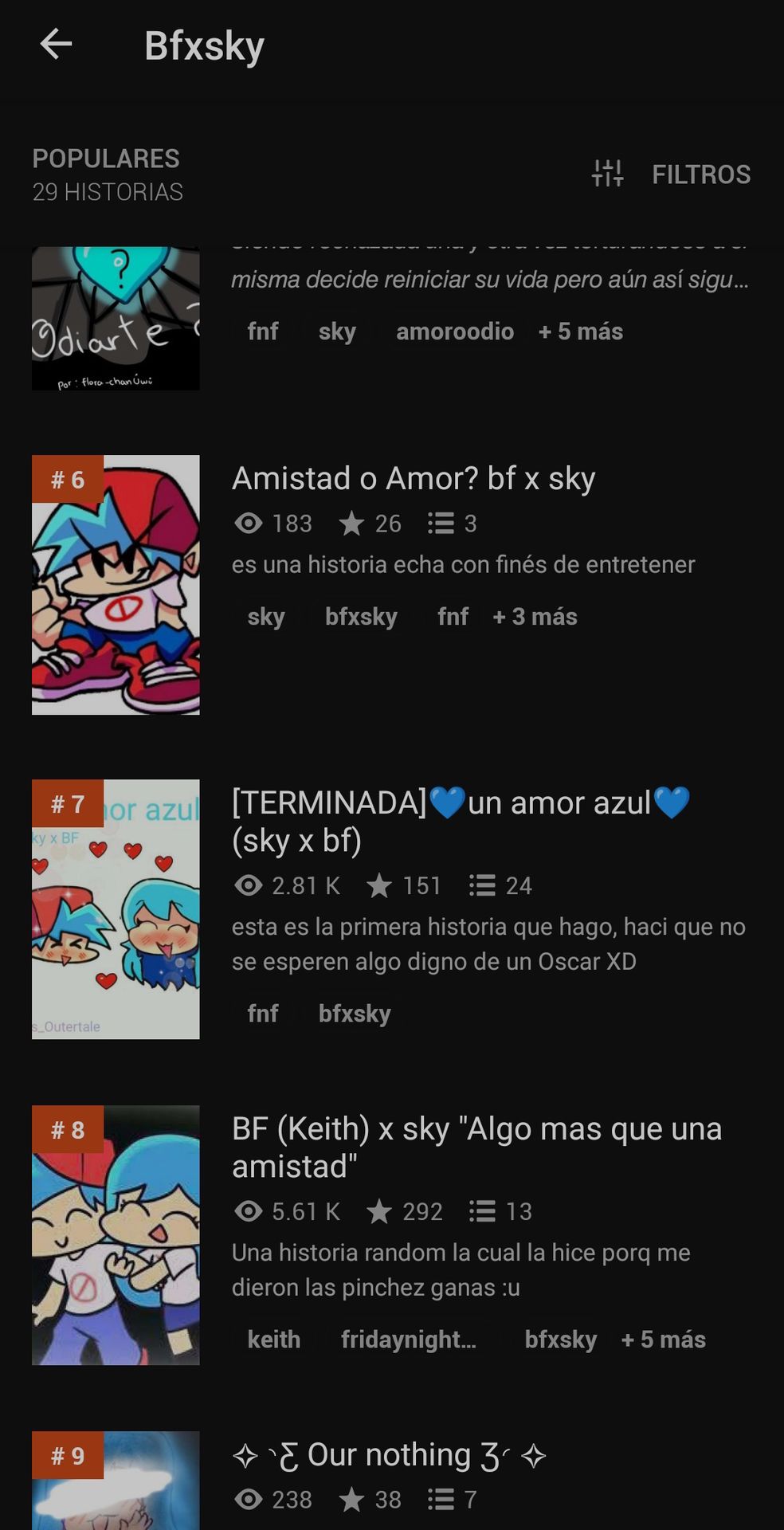Select the 'fridaynight…' tag chip

click(x=409, y=1340)
